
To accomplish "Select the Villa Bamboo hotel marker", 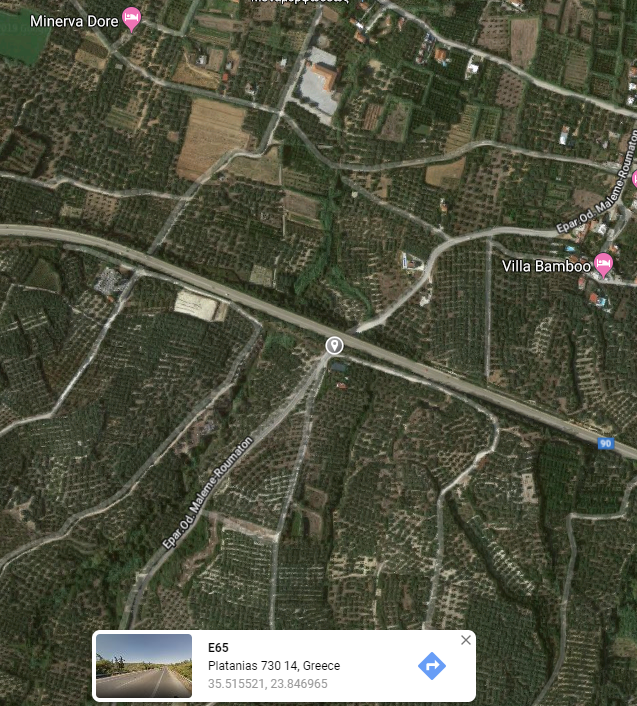I will pos(603,264).
